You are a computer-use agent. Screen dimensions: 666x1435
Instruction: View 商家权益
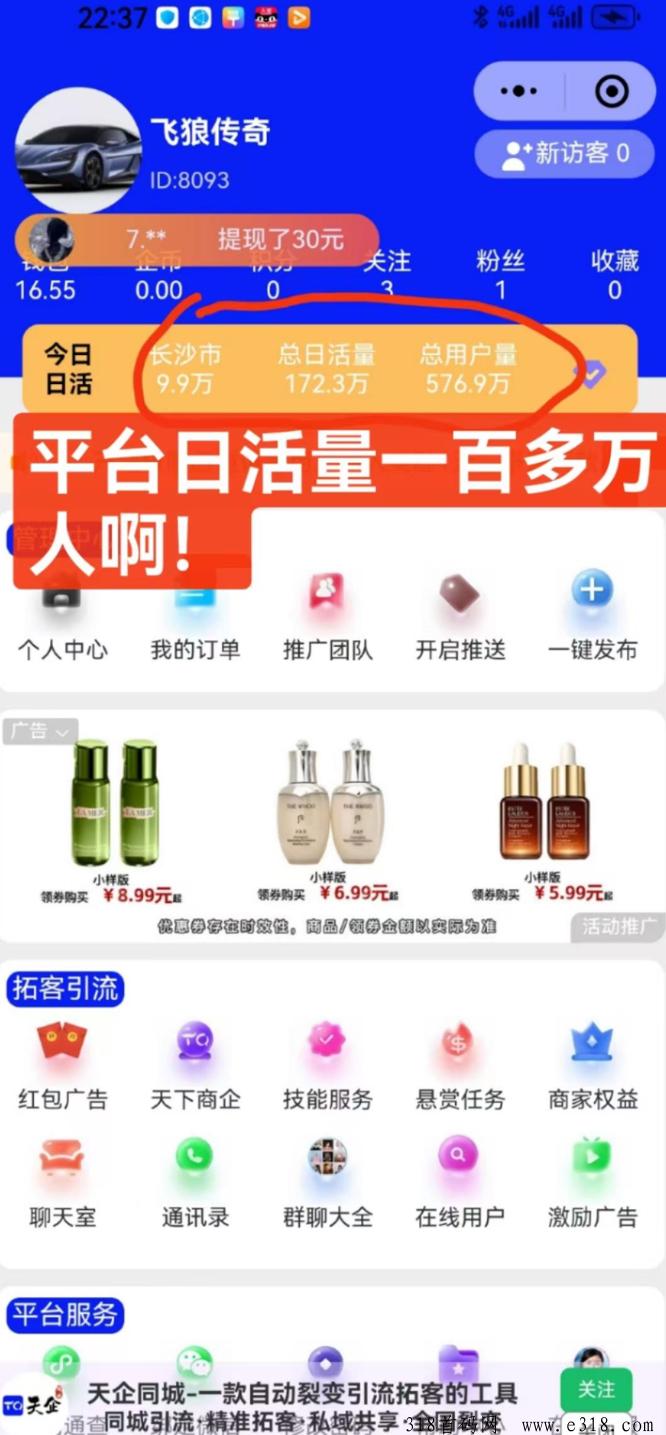click(592, 1067)
